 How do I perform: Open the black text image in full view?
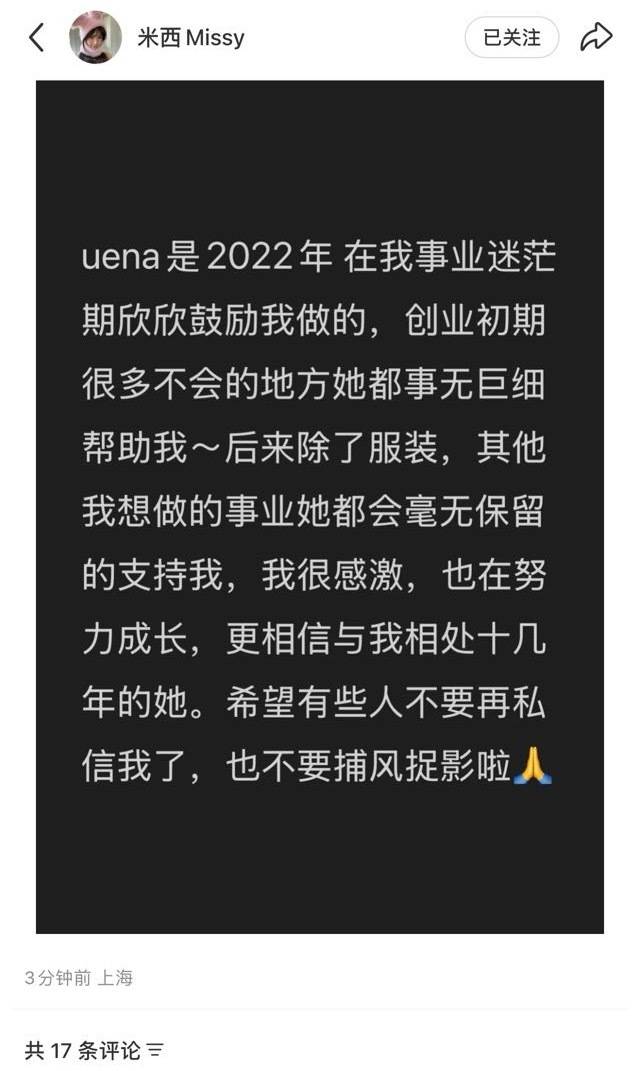[x=320, y=506]
